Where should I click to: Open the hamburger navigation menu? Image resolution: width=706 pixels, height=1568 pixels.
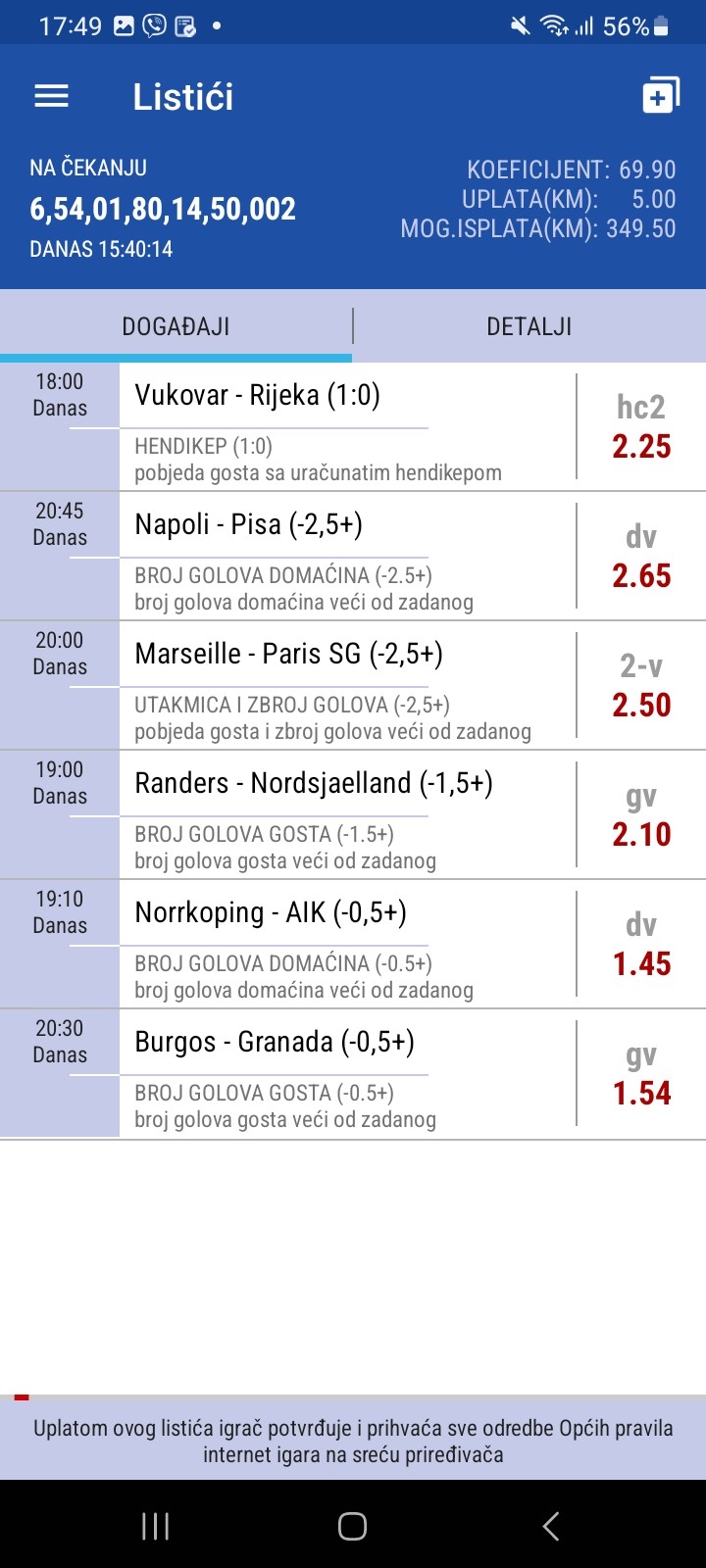52,96
